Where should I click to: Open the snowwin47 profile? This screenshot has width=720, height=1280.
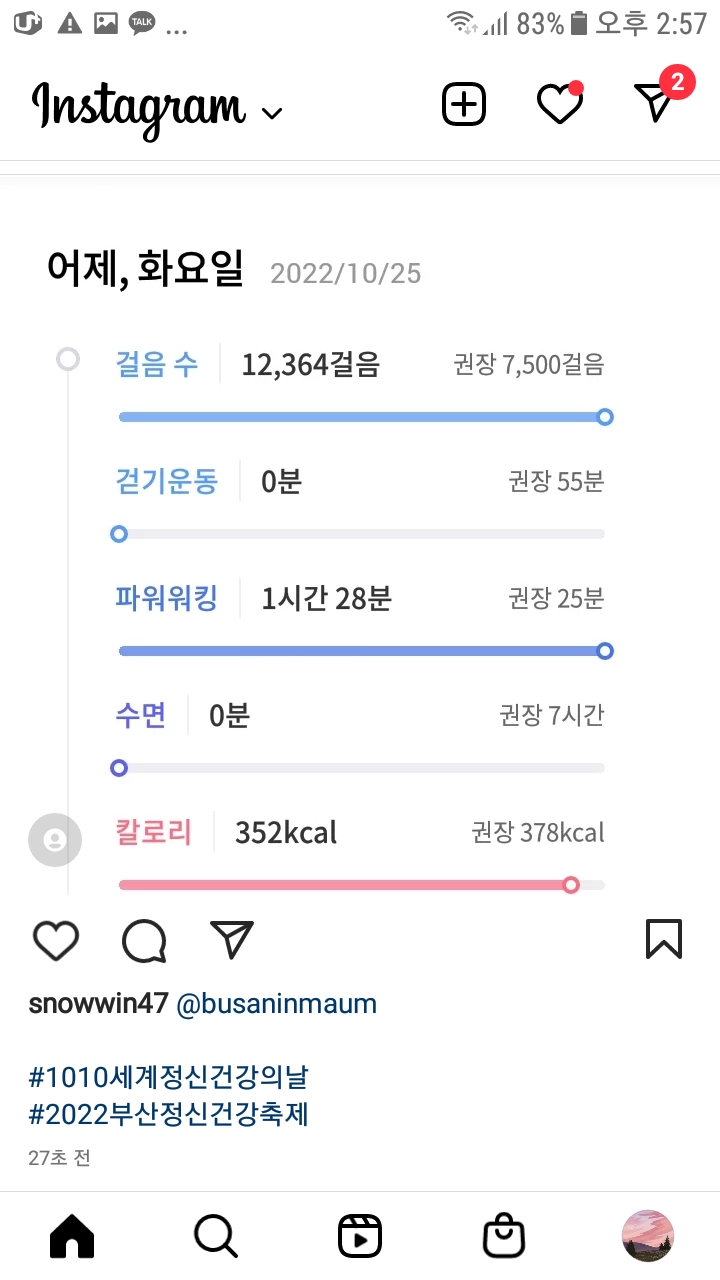click(x=98, y=1004)
